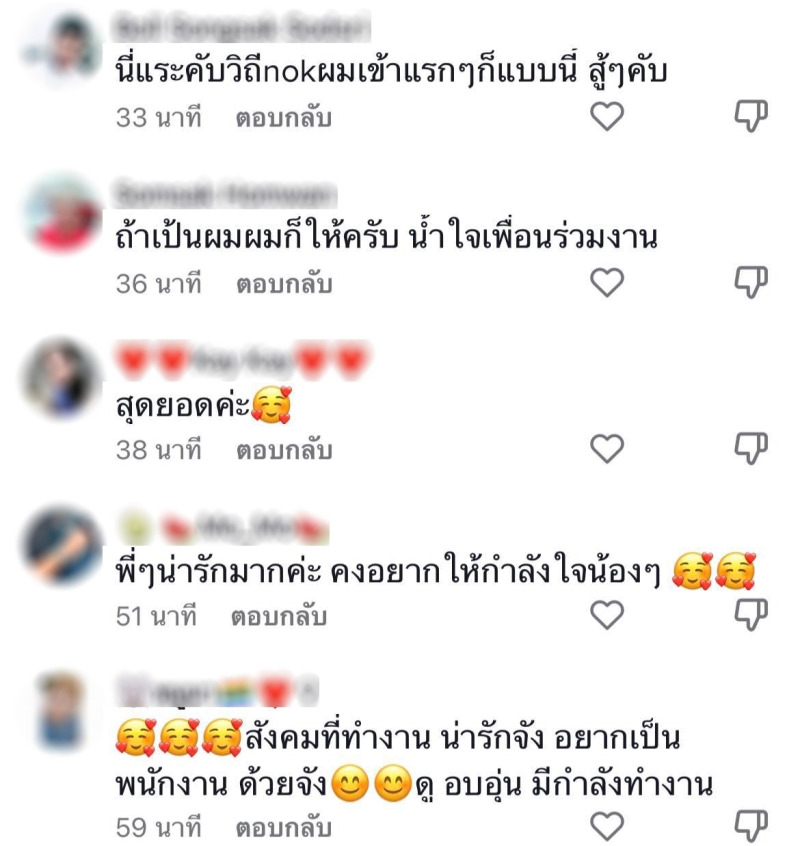Reply to the comment posted 59 นาที ago
The width and height of the screenshot is (800, 846).
tap(283, 828)
